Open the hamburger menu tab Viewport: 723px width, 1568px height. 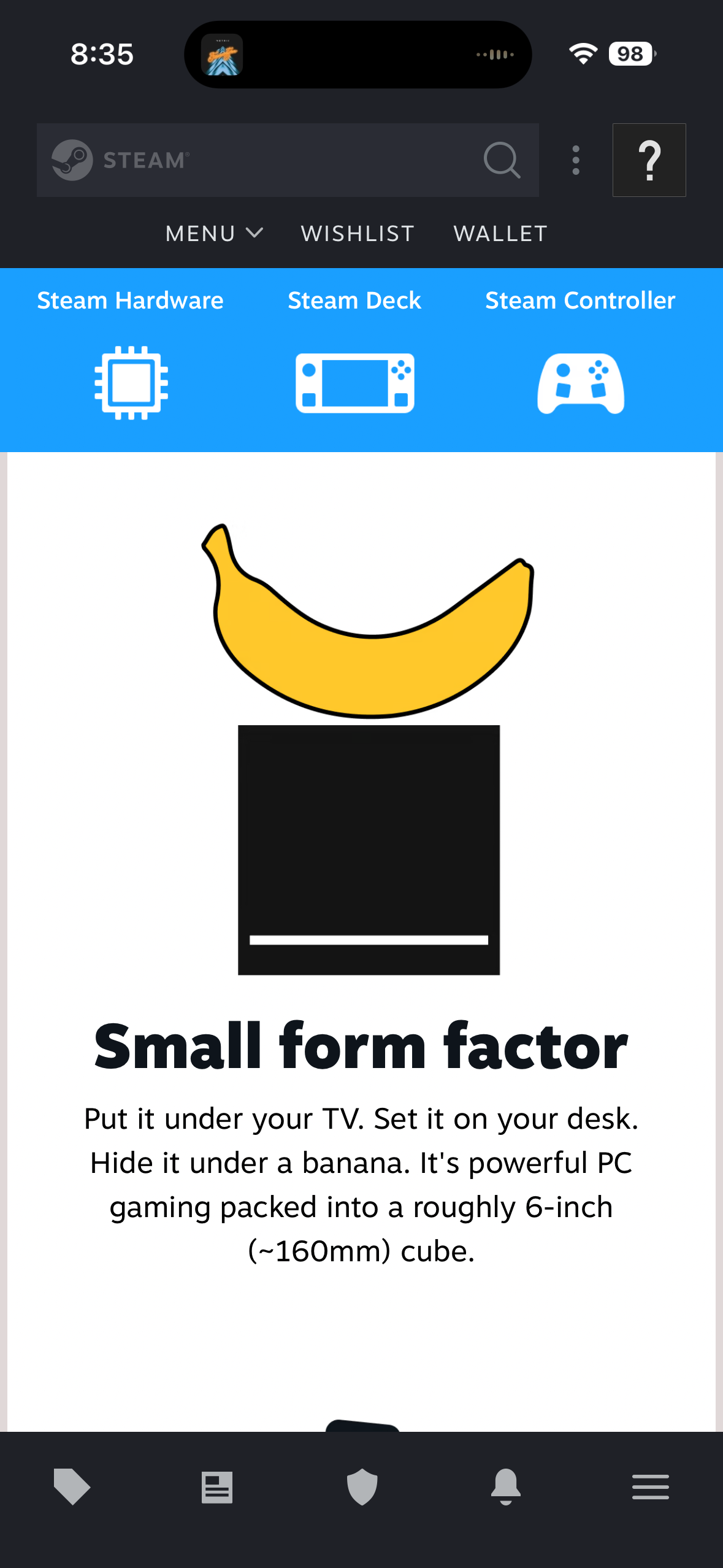click(x=651, y=1486)
